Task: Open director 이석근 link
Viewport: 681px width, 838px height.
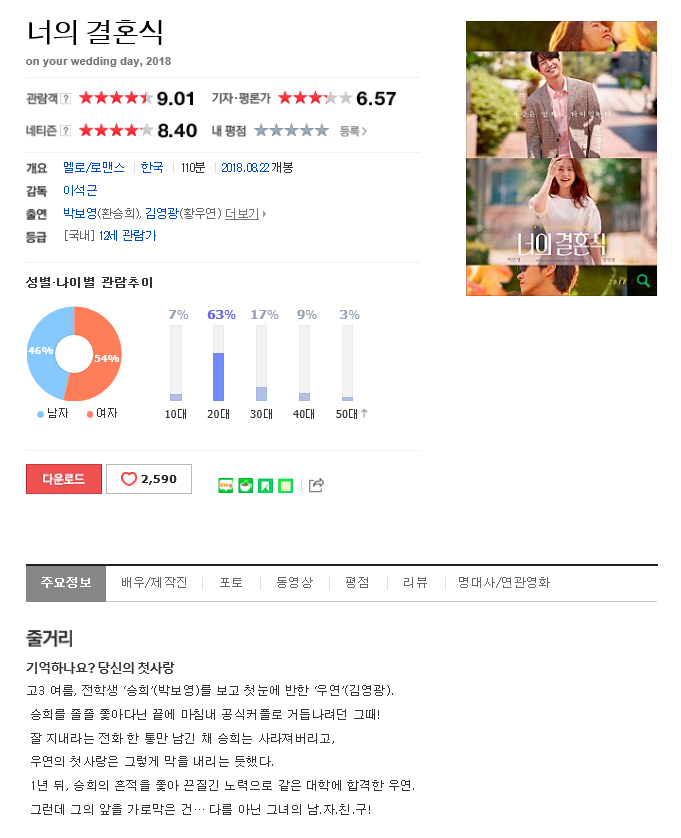Action: 80,190
